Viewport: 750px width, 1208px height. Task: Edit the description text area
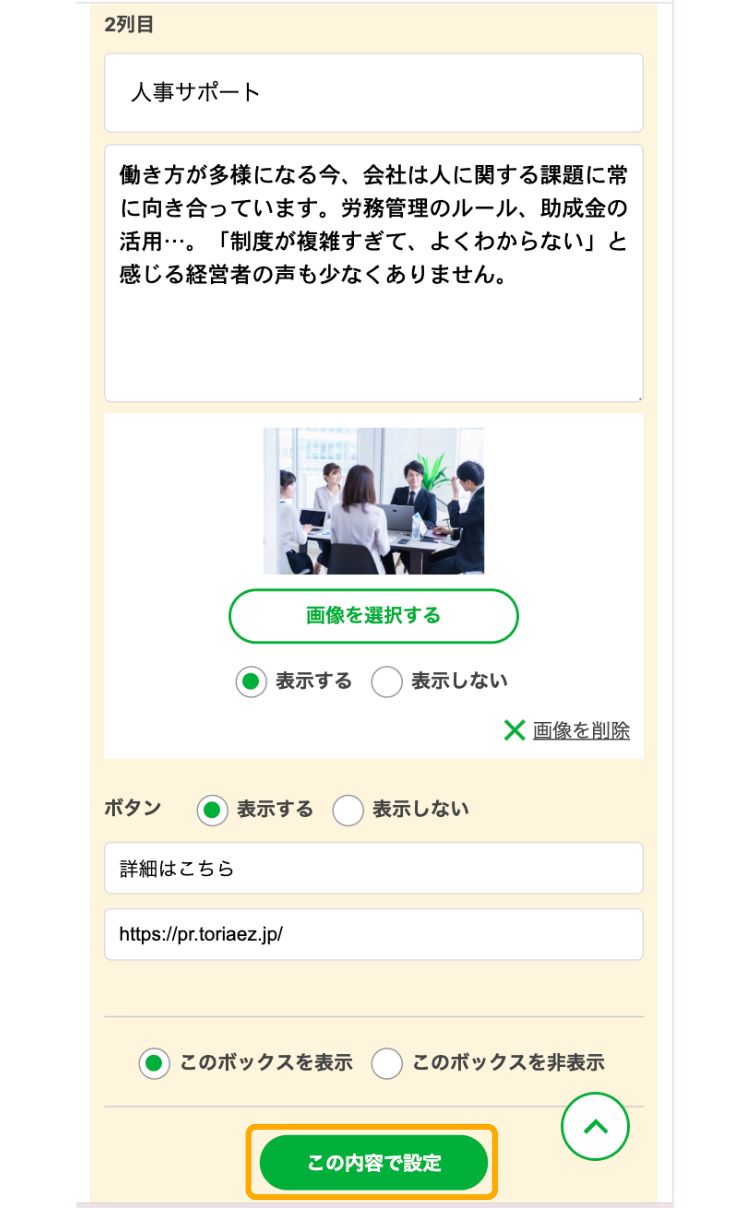pos(373,273)
